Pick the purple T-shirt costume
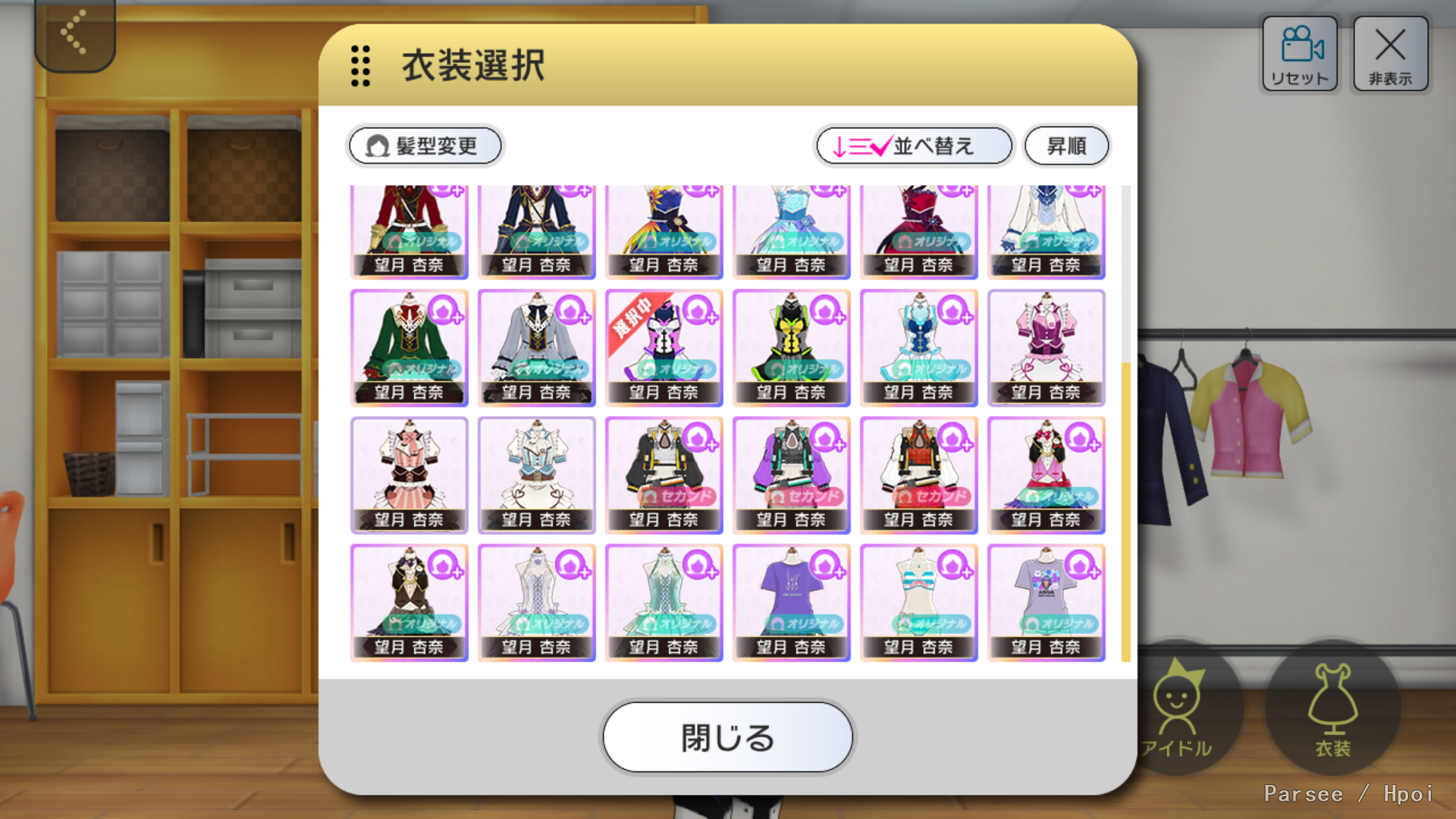This screenshot has width=1456, height=819. point(791,602)
